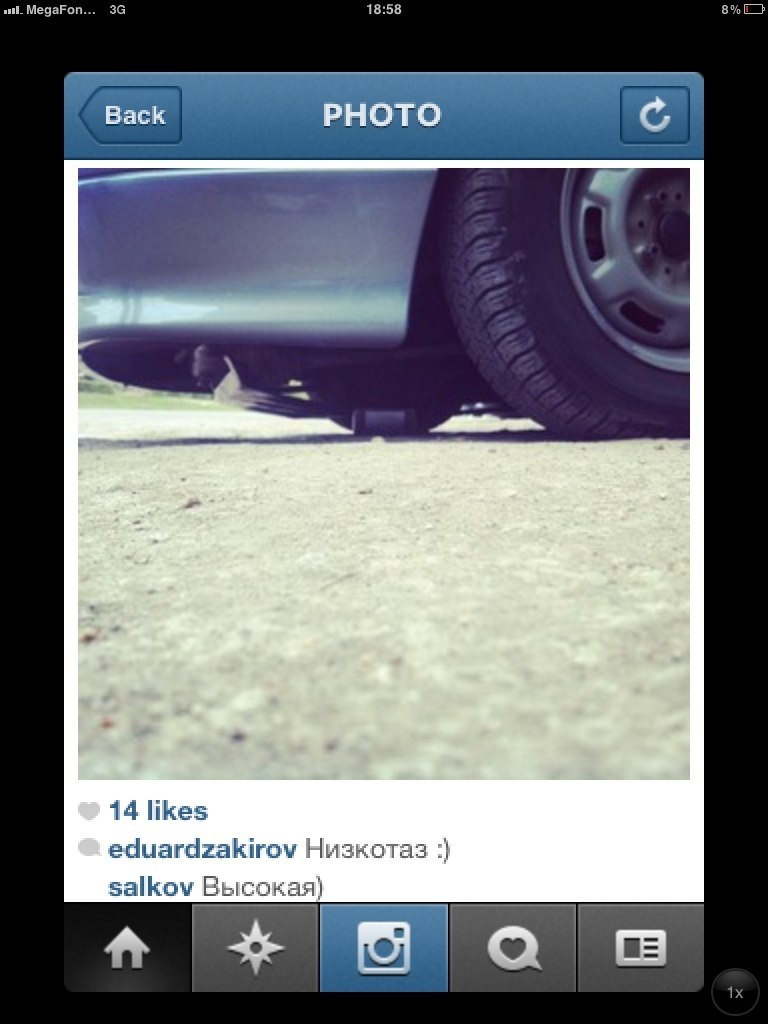Screen dimensions: 768x1024
Task: Open eduardzakirov's profile
Action: tap(202, 850)
